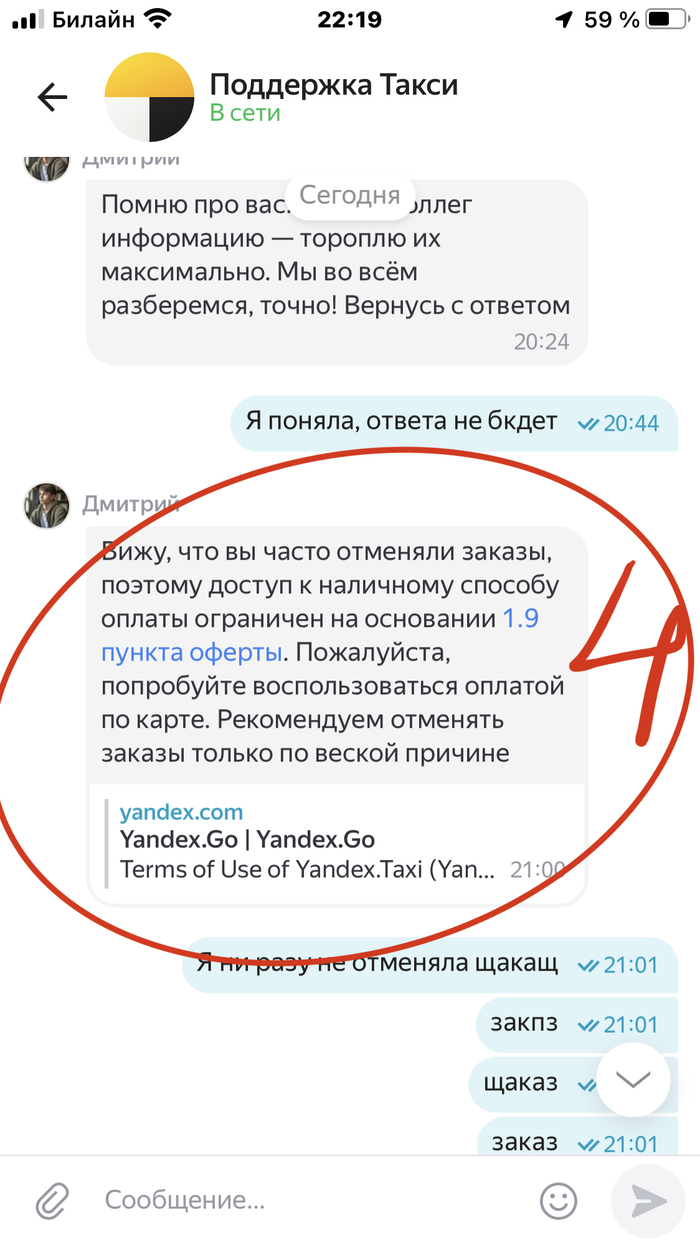
Task: Attach a file with the paperclip icon
Action: 52,1199
